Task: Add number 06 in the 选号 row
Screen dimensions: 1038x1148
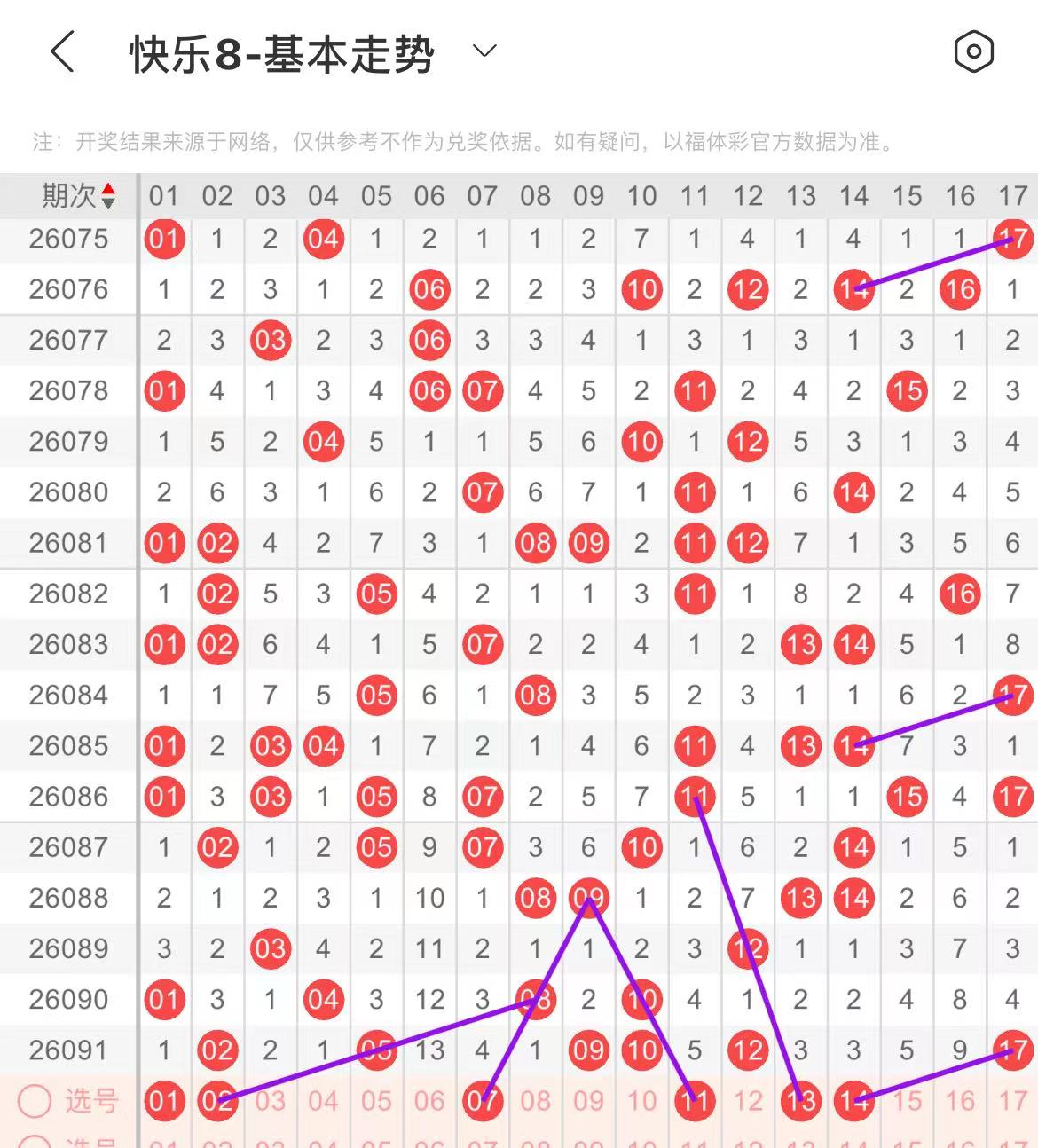Action: click(x=429, y=1101)
